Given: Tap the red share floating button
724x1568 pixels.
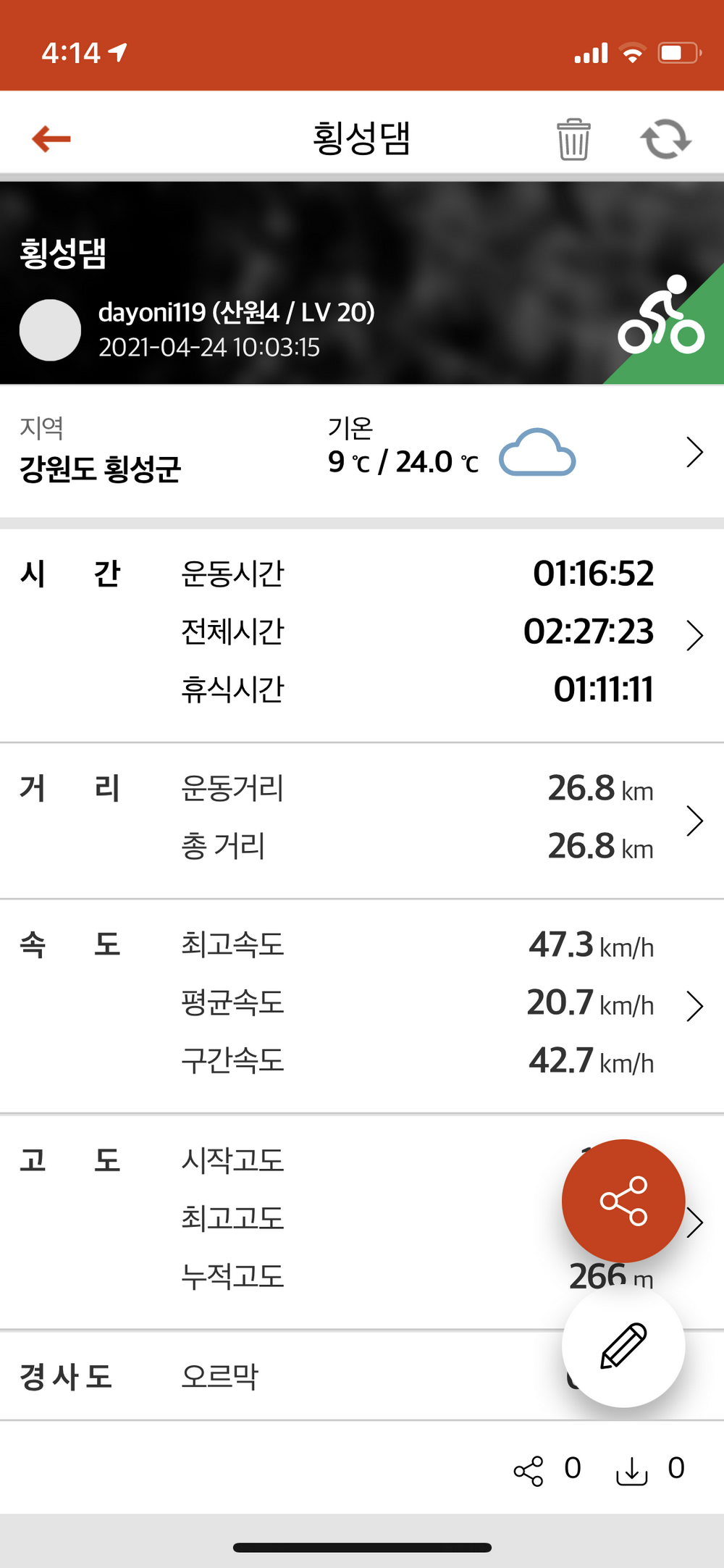Looking at the screenshot, I should [623, 1201].
